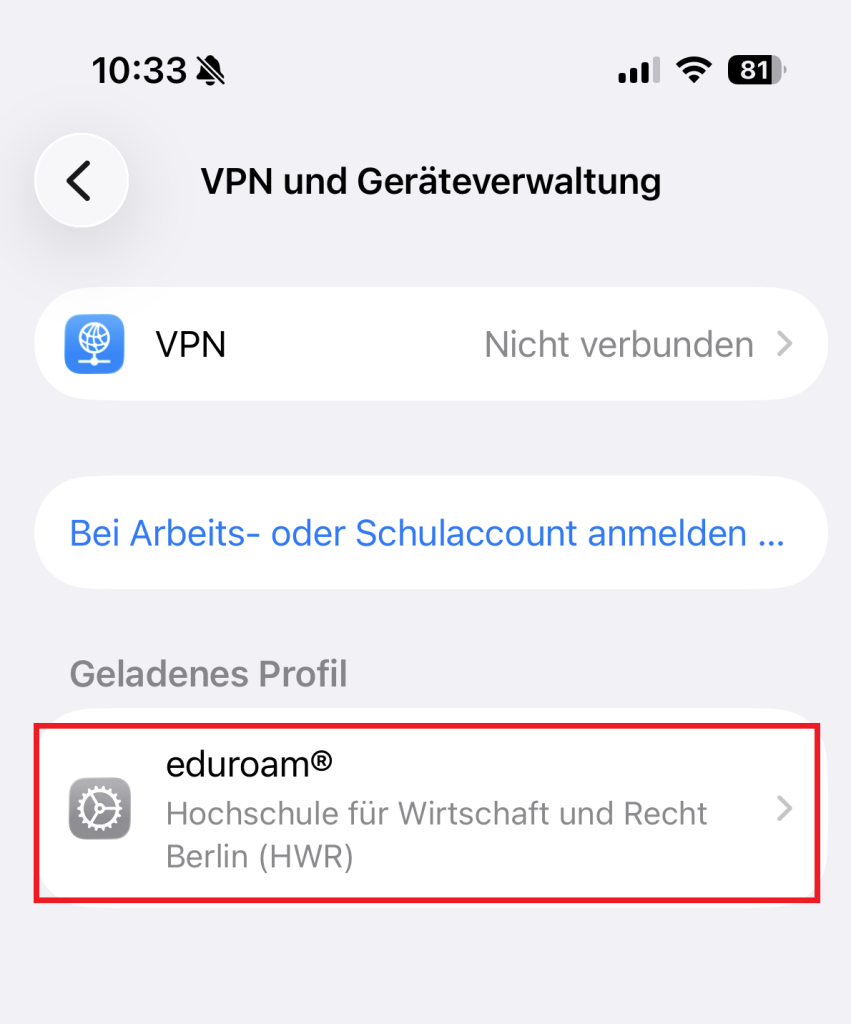The width and height of the screenshot is (851, 1024).
Task: Go back to the previous settings page
Action: (x=81, y=181)
